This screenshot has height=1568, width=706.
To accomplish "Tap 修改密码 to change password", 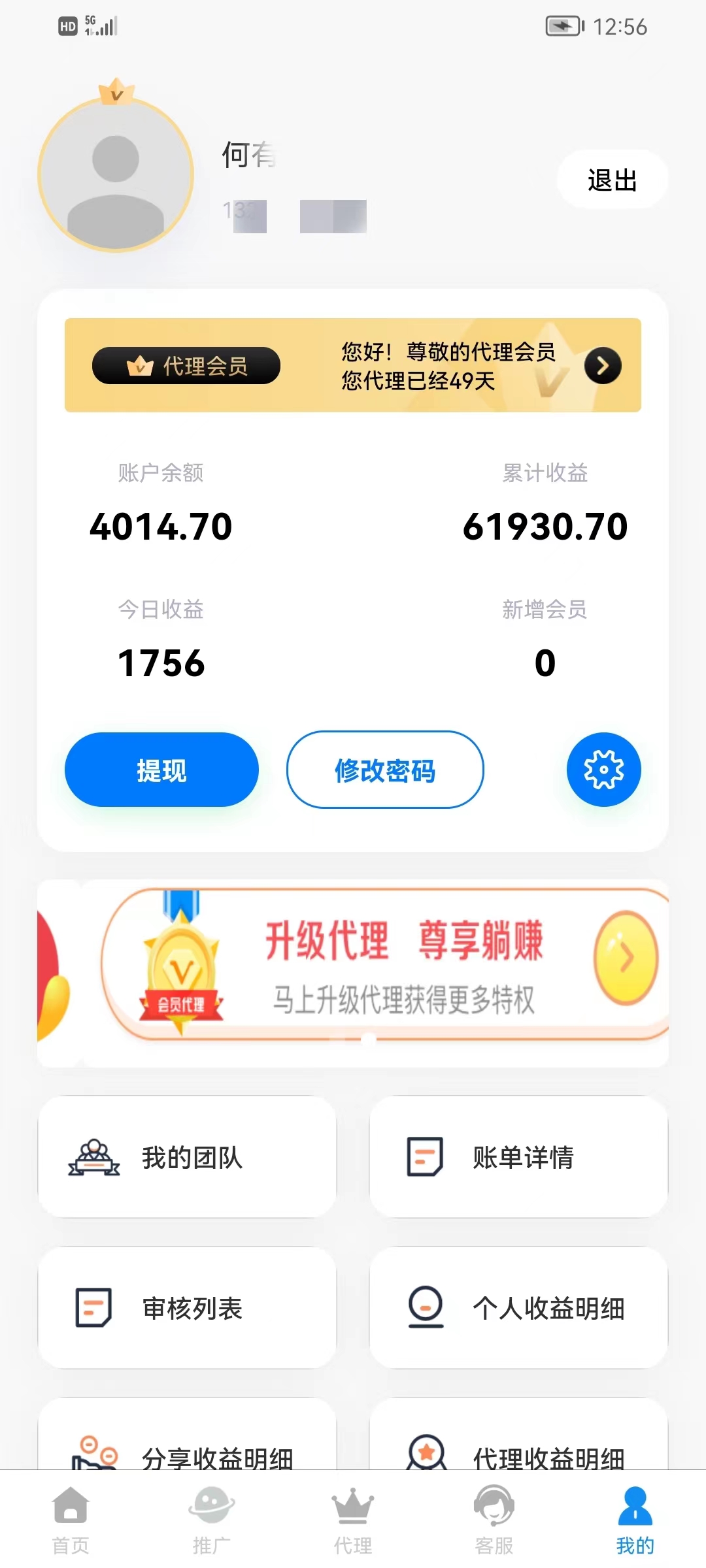I will click(385, 770).
